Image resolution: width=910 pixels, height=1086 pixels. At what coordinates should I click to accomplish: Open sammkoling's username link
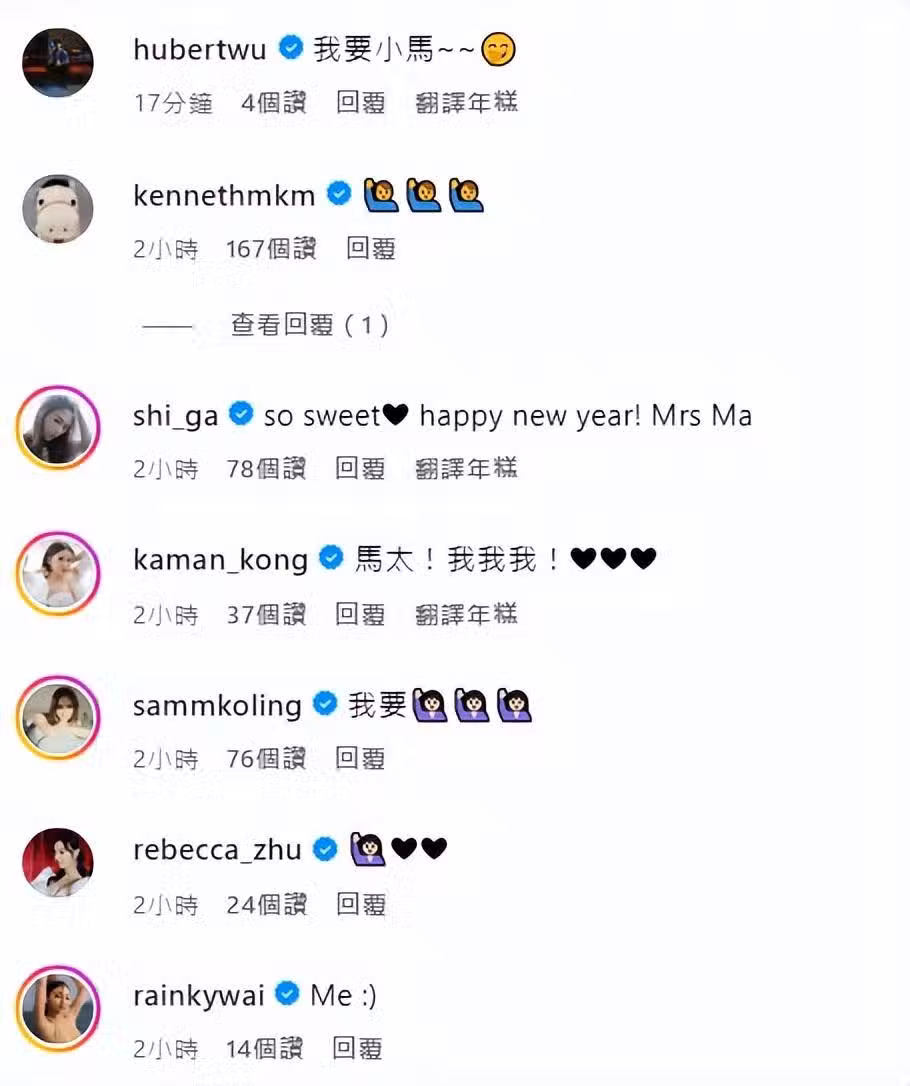coord(217,706)
